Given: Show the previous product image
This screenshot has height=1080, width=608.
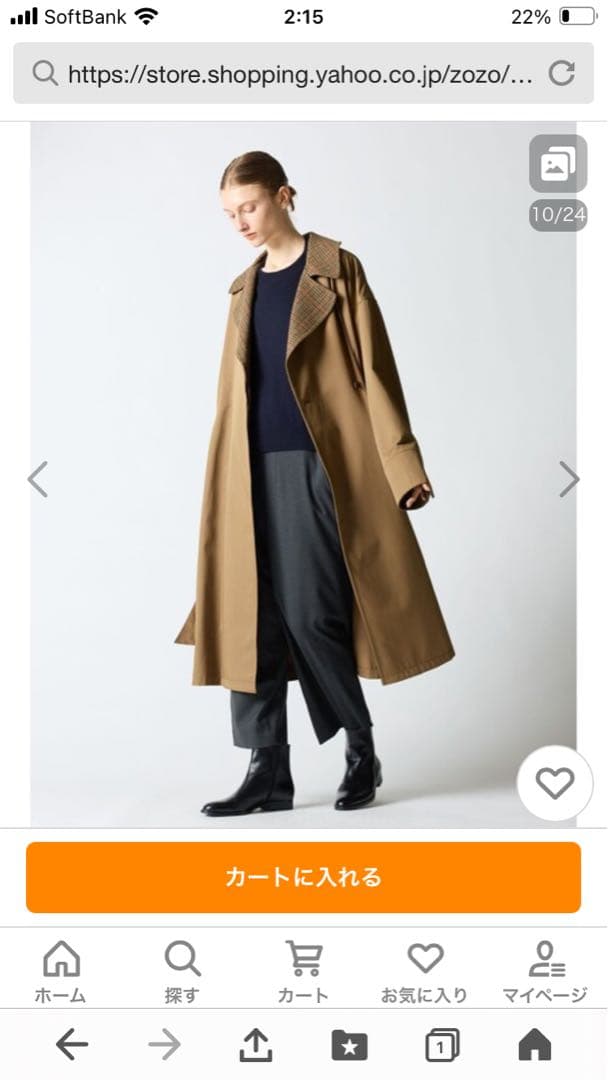Looking at the screenshot, I should (38, 479).
